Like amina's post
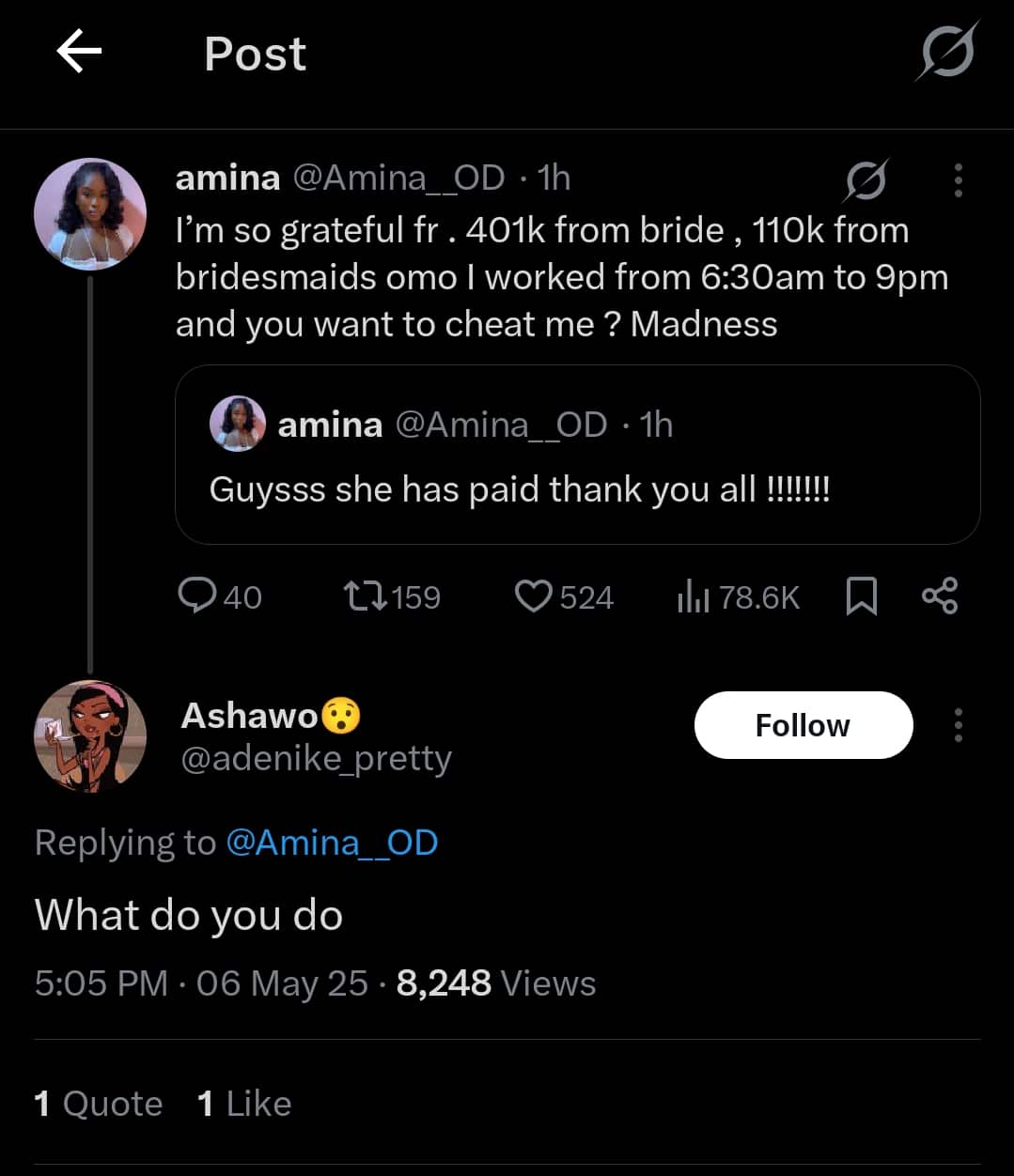Screen dimensions: 1014x1176 click(x=534, y=596)
